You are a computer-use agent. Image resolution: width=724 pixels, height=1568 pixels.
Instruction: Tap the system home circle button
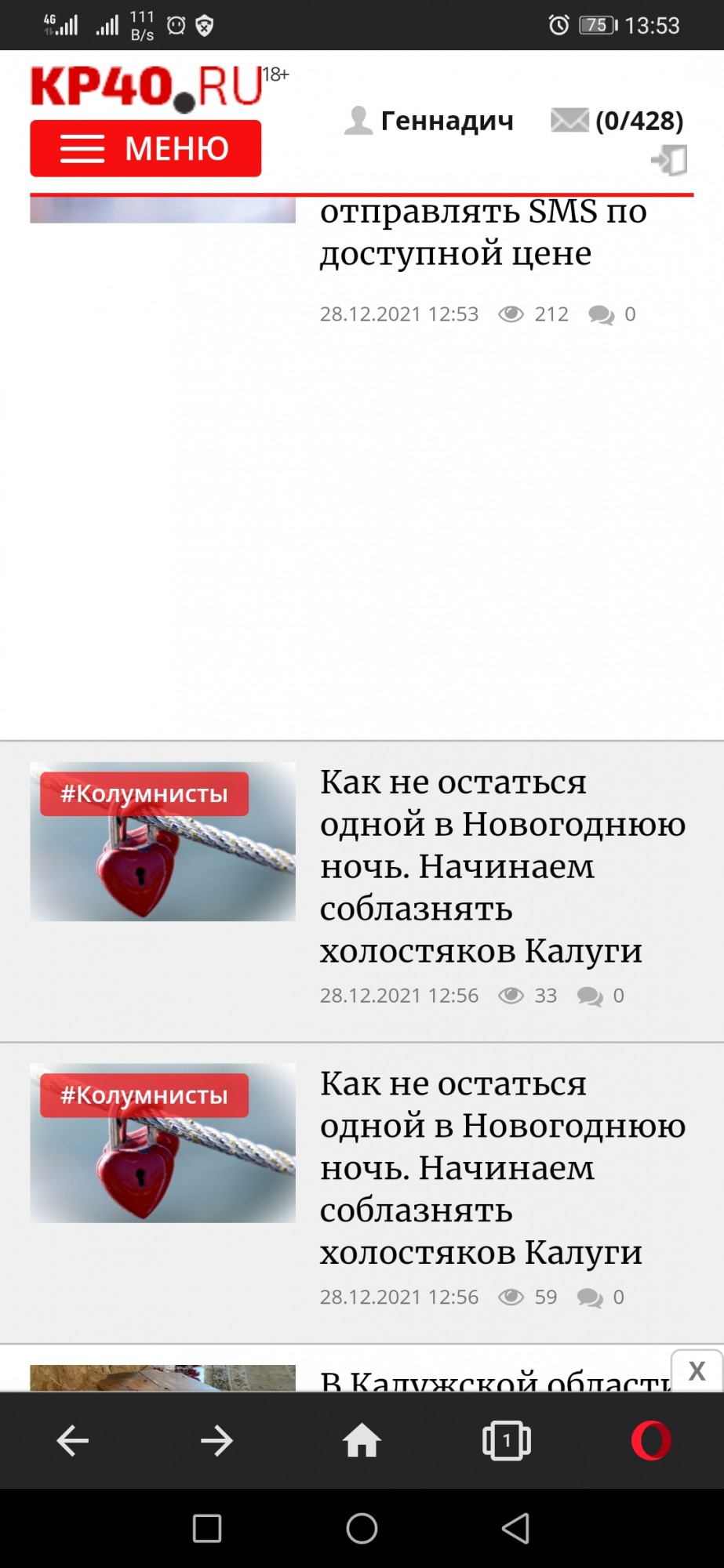(x=362, y=1528)
